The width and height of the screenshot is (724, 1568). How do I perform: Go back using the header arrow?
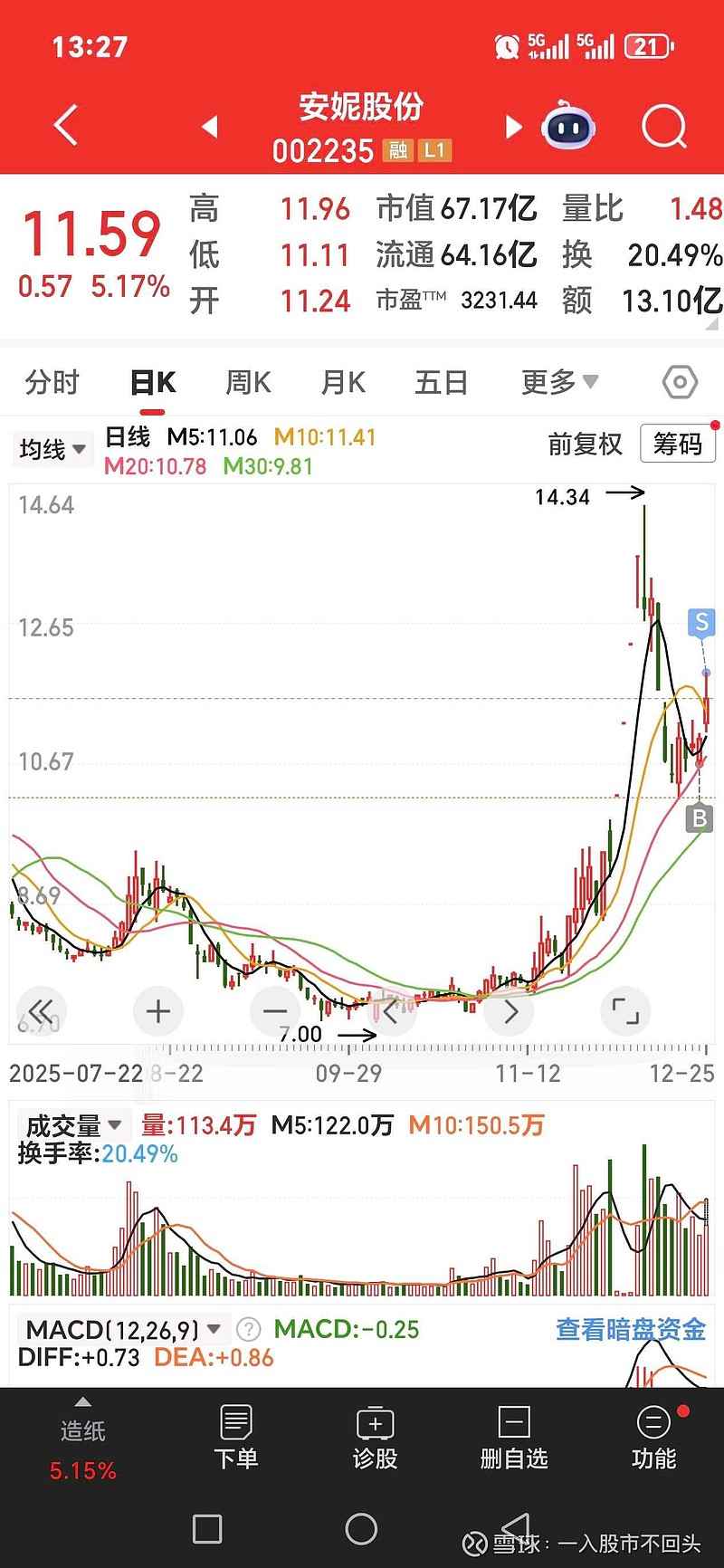(66, 125)
